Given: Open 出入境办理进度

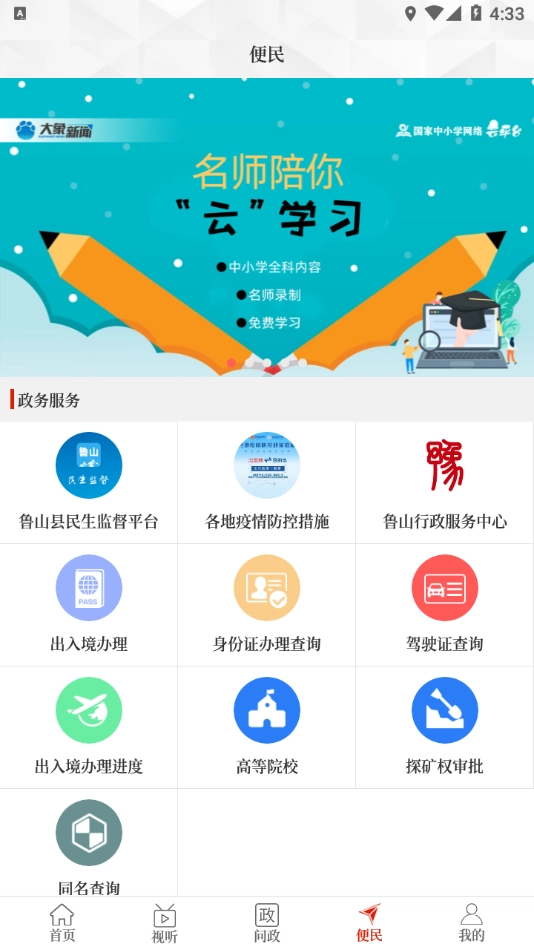Looking at the screenshot, I should [88, 727].
